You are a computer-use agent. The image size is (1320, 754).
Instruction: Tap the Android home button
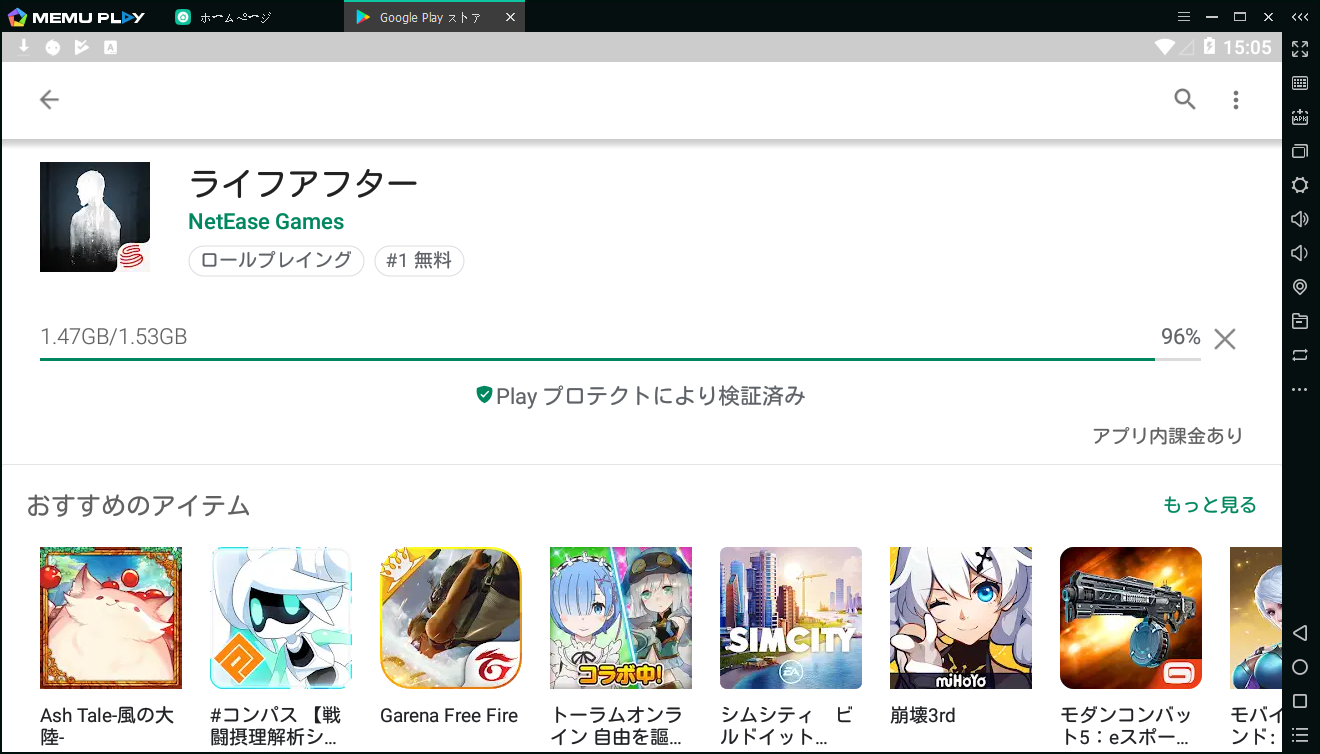(1300, 667)
